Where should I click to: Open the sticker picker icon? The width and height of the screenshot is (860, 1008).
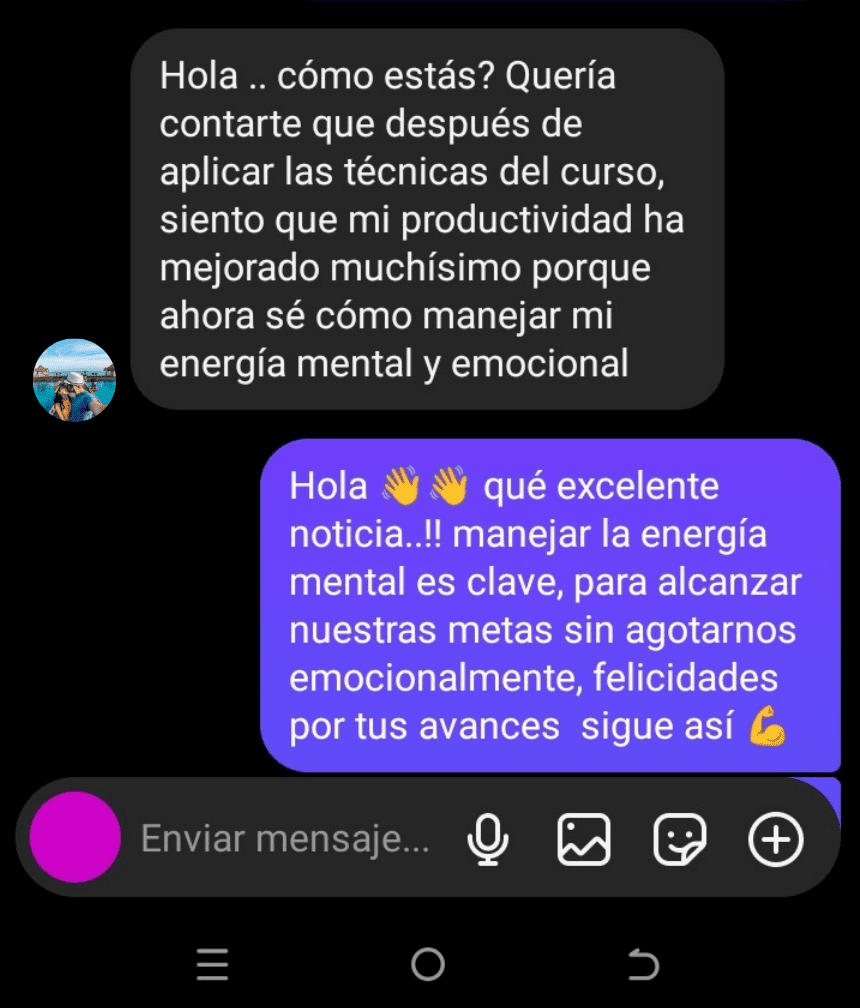point(680,839)
